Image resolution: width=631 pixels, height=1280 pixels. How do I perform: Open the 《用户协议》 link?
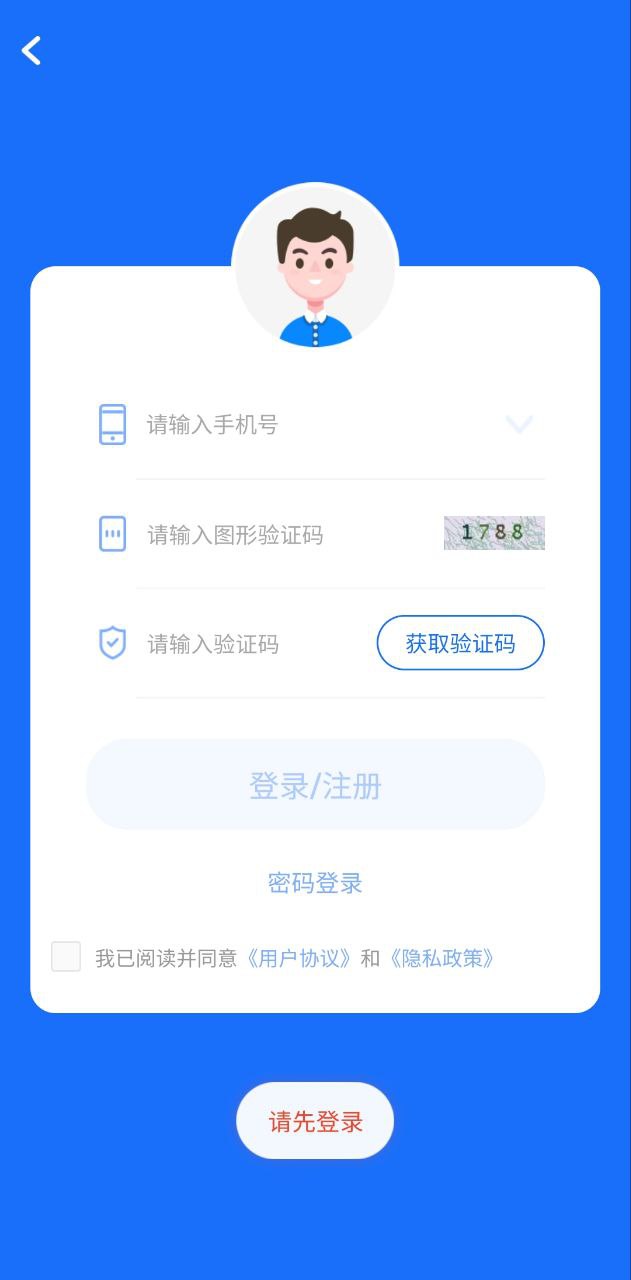[x=300, y=958]
